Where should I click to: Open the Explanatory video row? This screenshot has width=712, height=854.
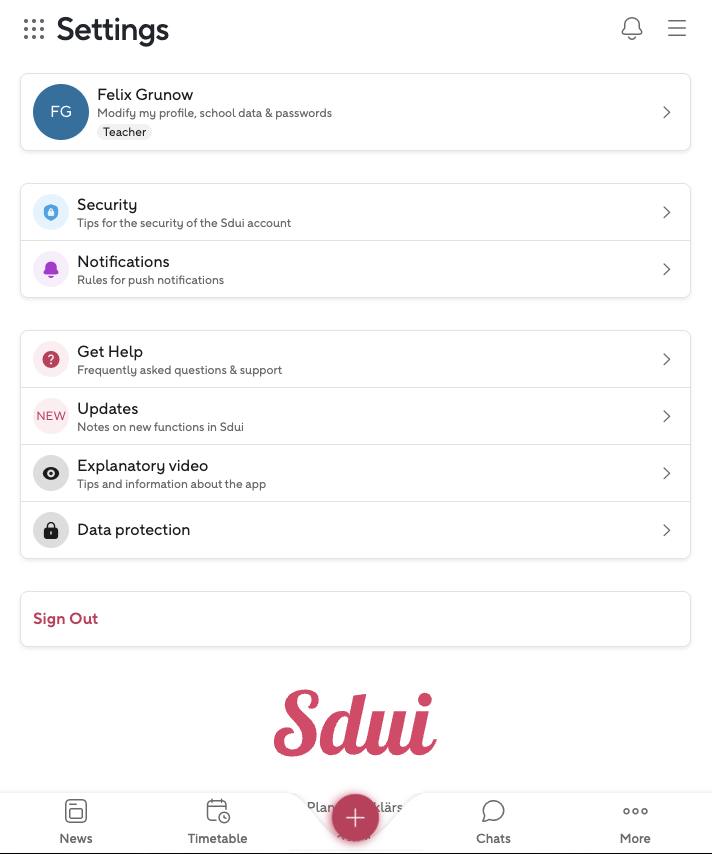point(355,473)
